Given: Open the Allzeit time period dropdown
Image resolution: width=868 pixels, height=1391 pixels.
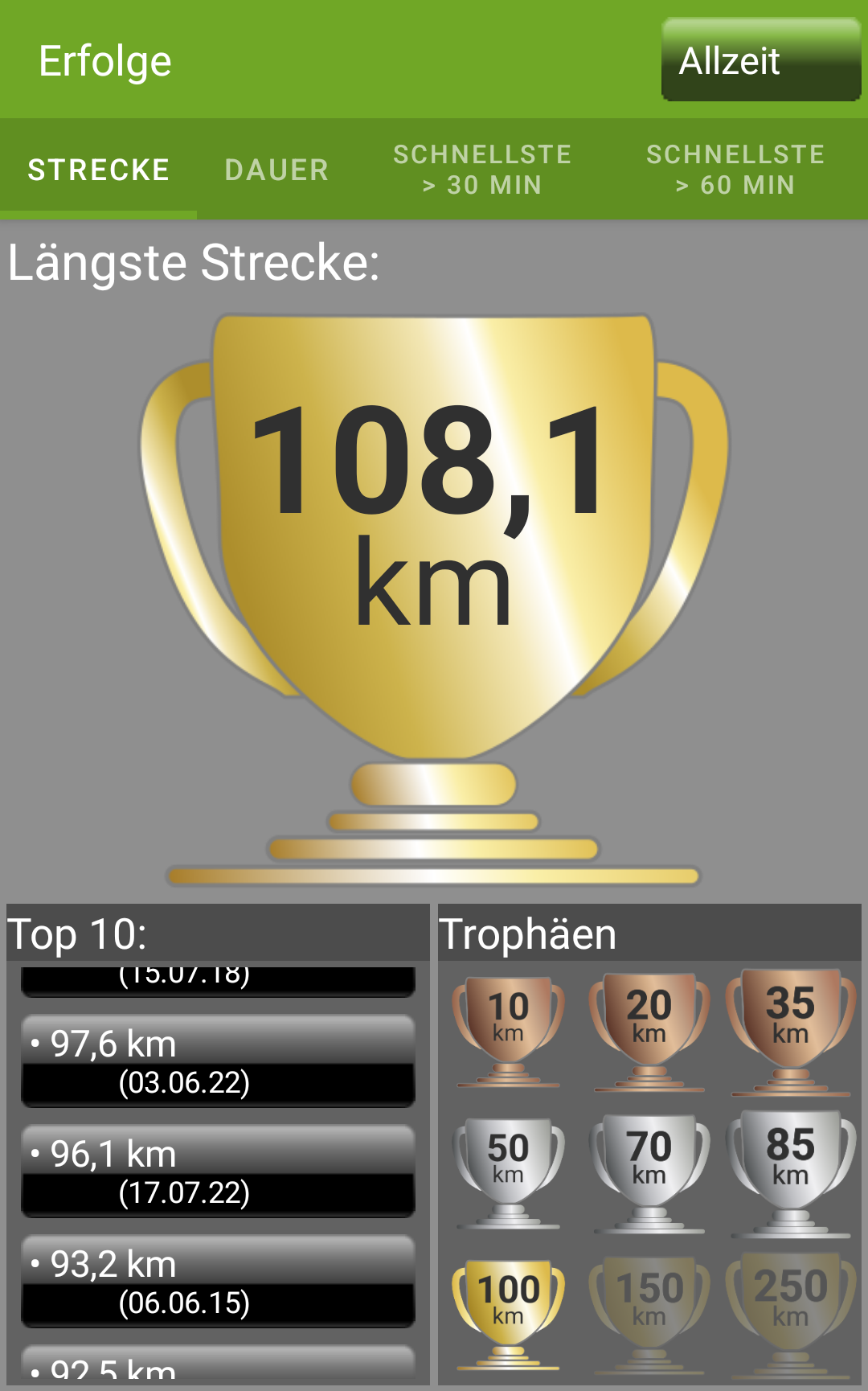Looking at the screenshot, I should pyautogui.click(x=760, y=61).
